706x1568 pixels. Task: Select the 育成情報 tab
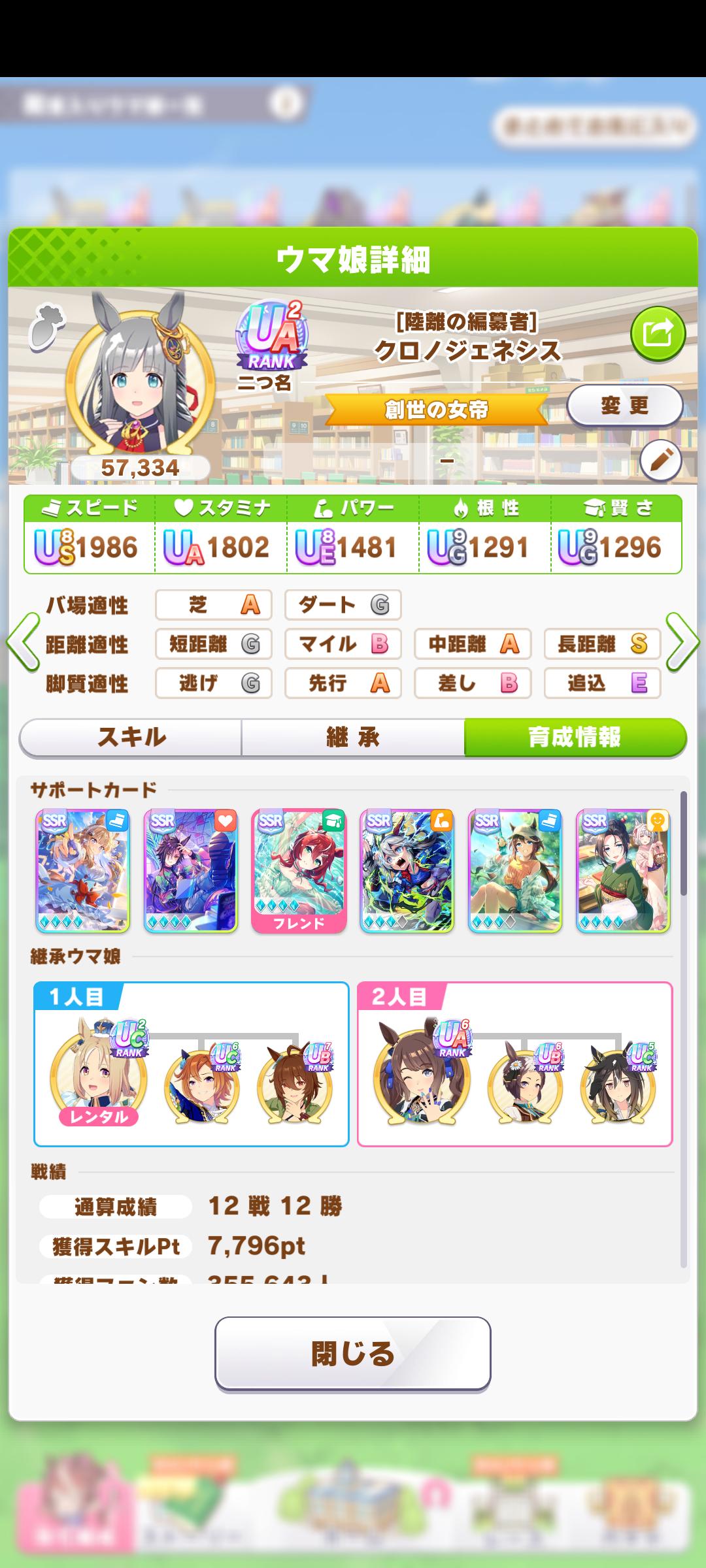(x=575, y=738)
